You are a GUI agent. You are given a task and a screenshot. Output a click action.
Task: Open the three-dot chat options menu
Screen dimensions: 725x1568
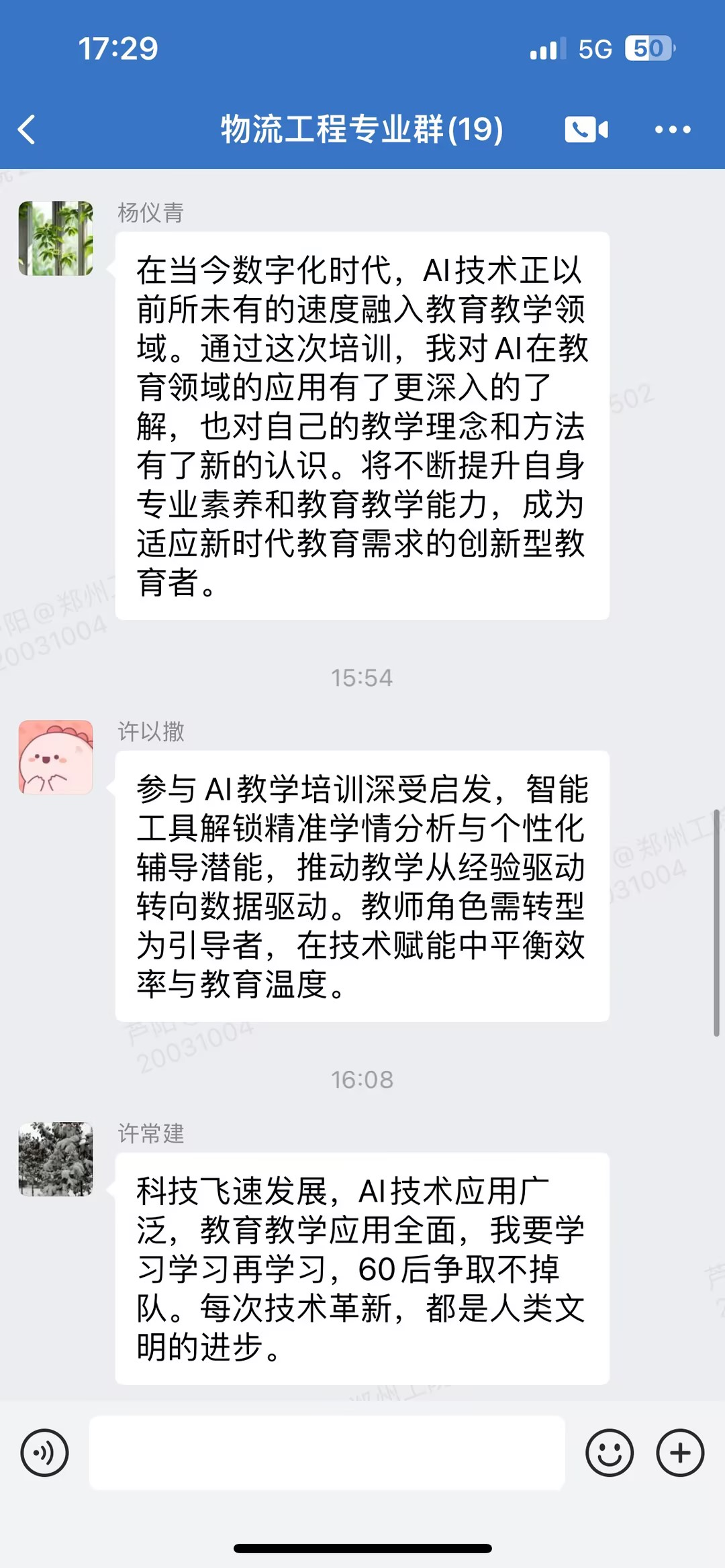click(x=673, y=129)
